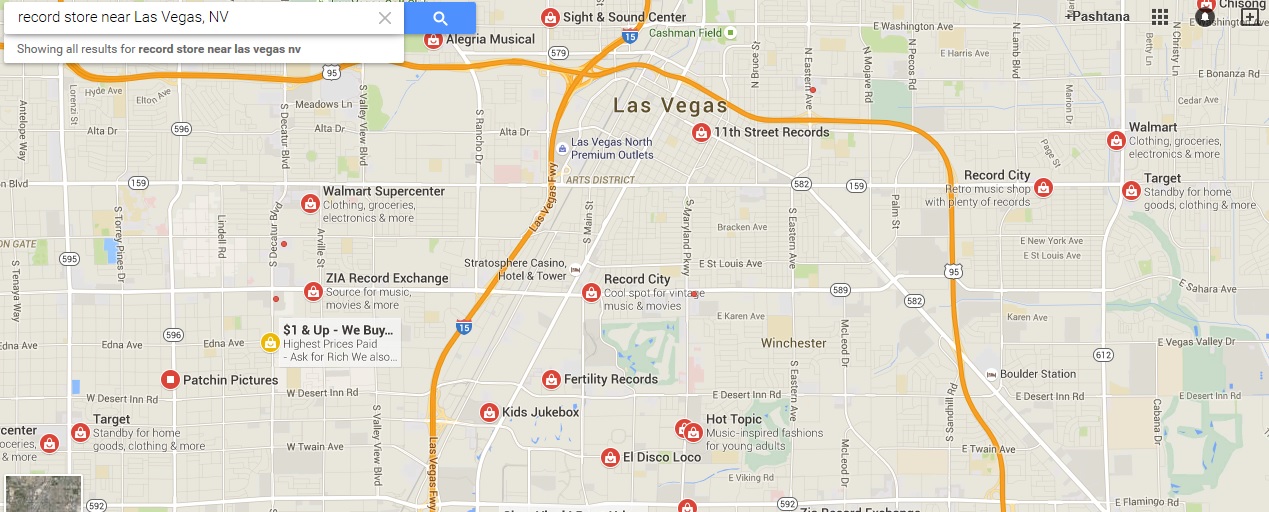Select the 11th Street Records pin

click(x=701, y=133)
